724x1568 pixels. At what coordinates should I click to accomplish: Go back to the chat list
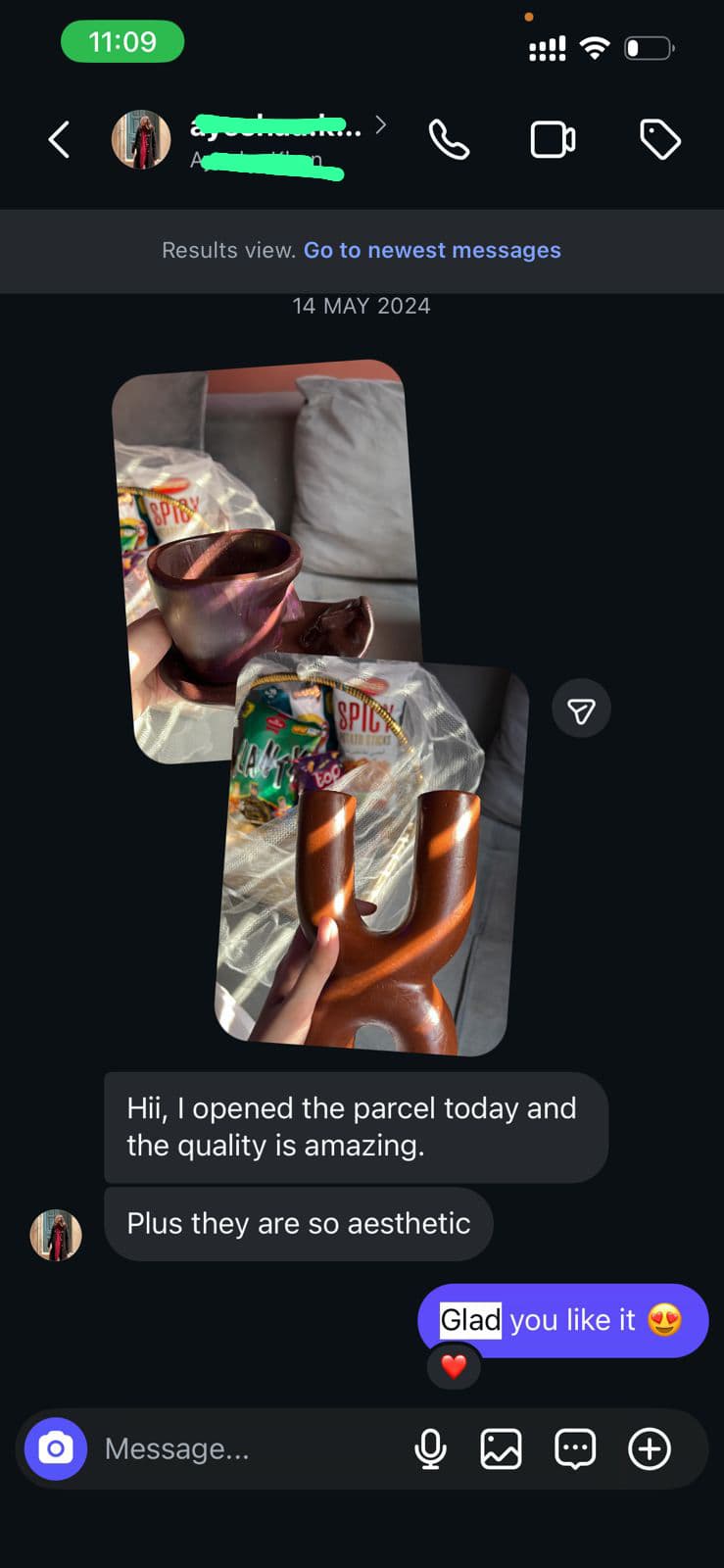[60, 139]
